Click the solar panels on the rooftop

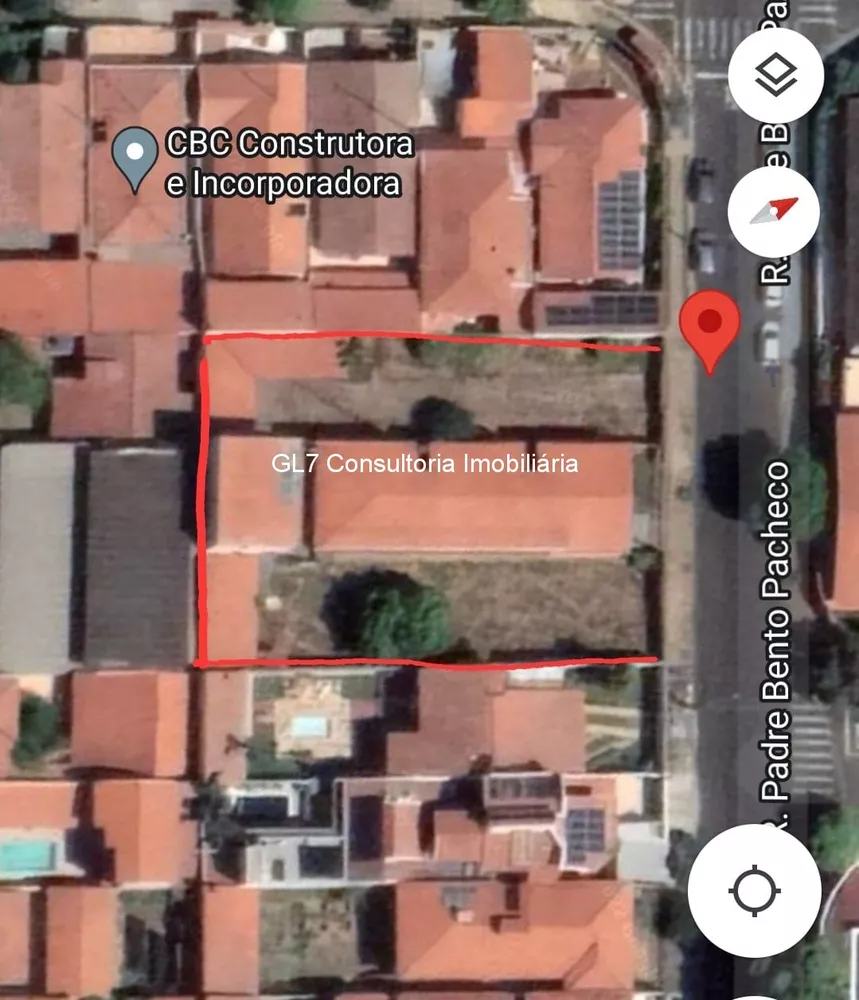618,215
